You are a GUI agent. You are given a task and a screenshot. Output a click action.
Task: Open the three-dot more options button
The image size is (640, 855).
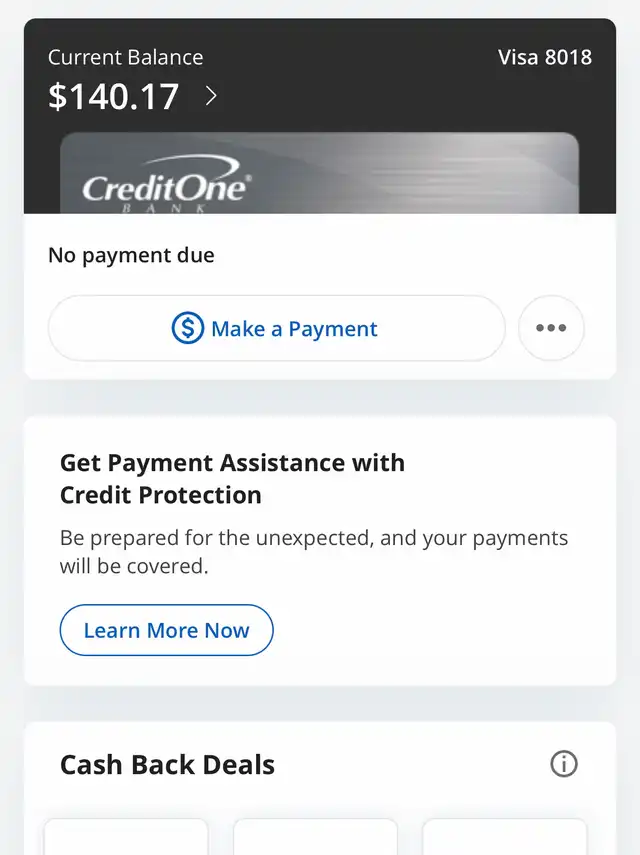click(x=551, y=328)
